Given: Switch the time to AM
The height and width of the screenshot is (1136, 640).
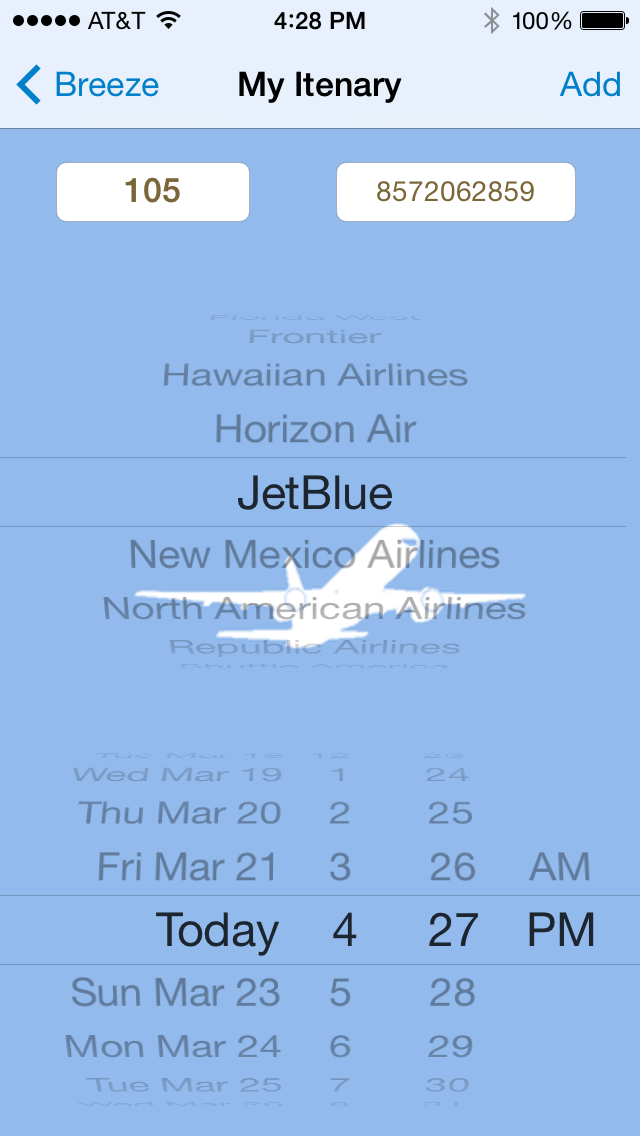Looking at the screenshot, I should point(560,866).
